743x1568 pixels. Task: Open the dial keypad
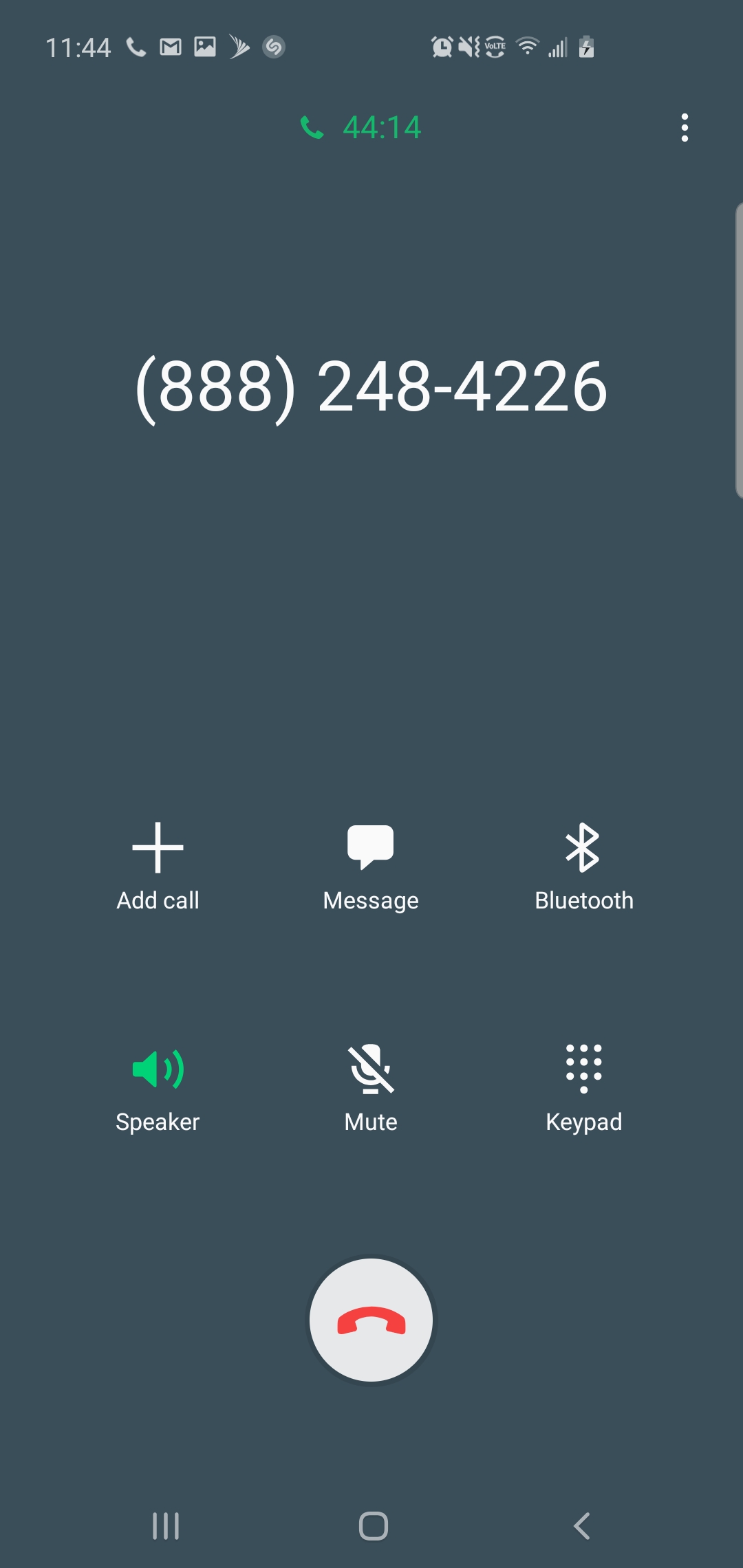(x=583, y=1087)
